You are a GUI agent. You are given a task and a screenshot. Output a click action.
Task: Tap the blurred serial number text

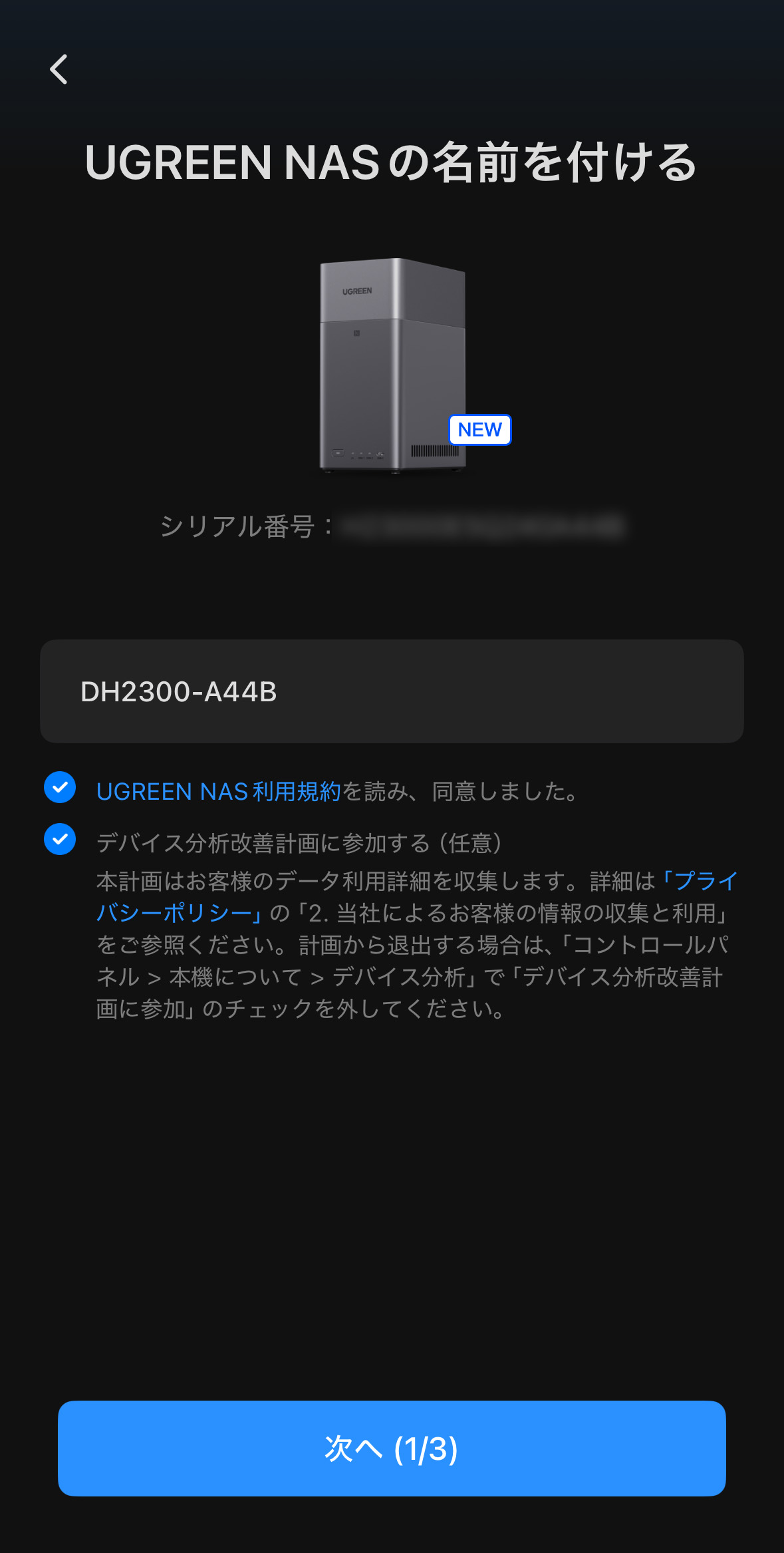point(485,529)
